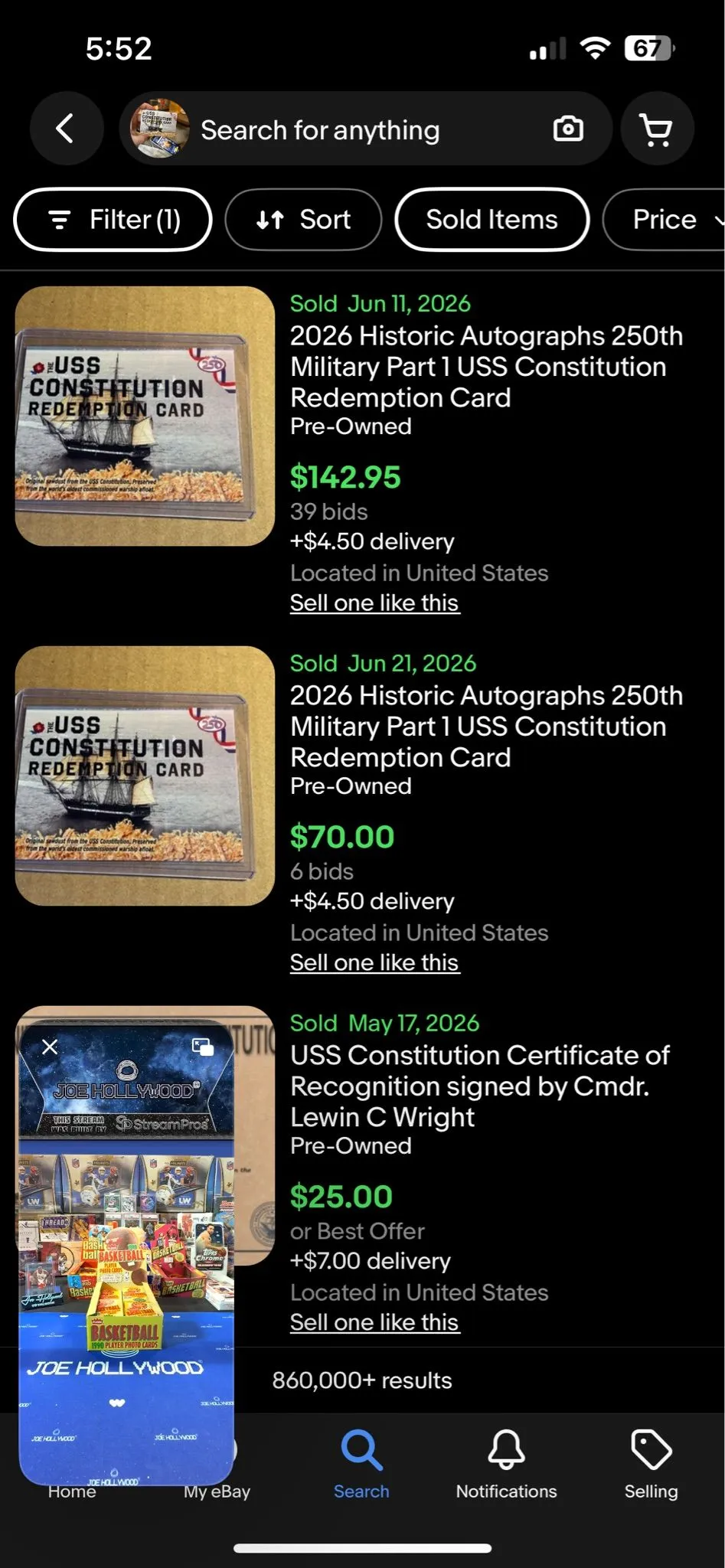Tap Sell one like this under $25.00 listing
The width and height of the screenshot is (725, 1568).
[374, 1323]
